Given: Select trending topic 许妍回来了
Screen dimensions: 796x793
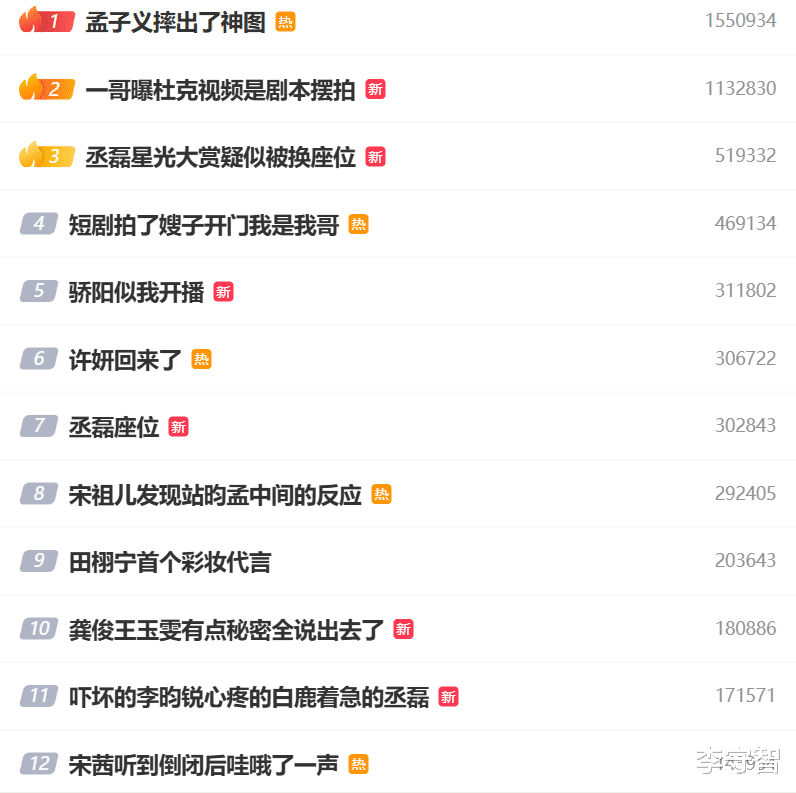Looking at the screenshot, I should [x=125, y=360].
